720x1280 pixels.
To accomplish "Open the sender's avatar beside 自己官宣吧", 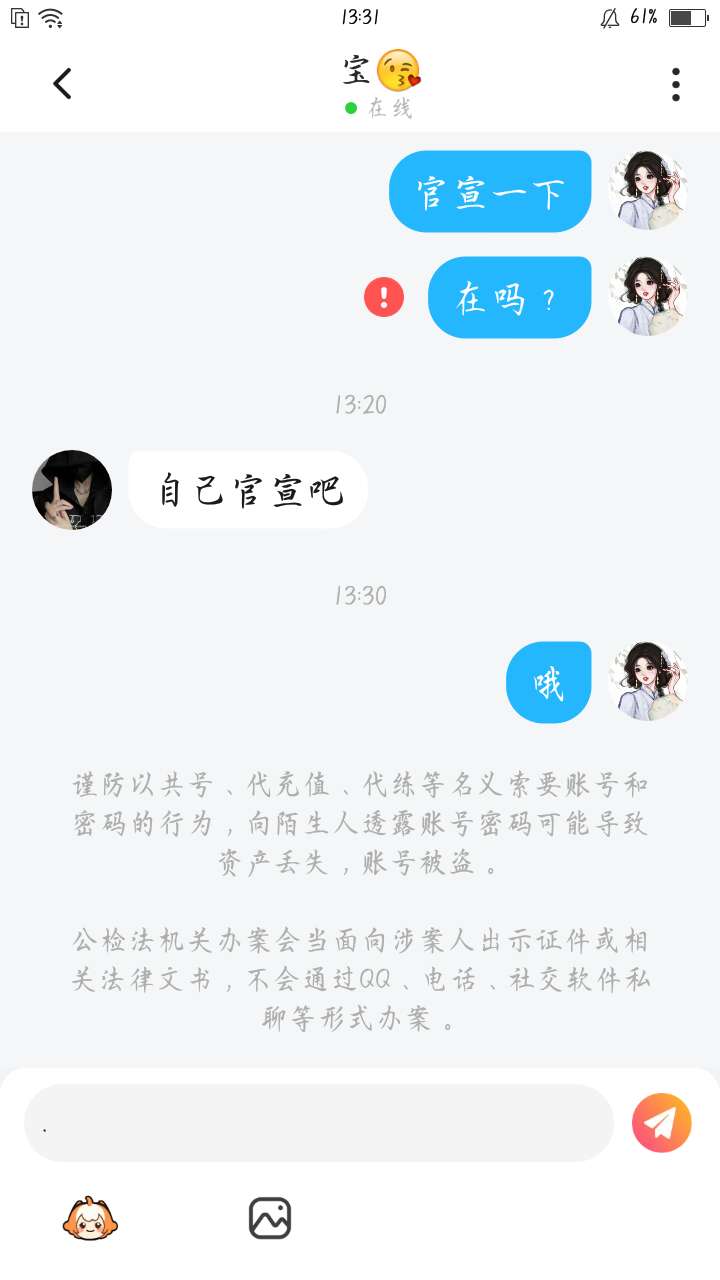I will [x=72, y=490].
